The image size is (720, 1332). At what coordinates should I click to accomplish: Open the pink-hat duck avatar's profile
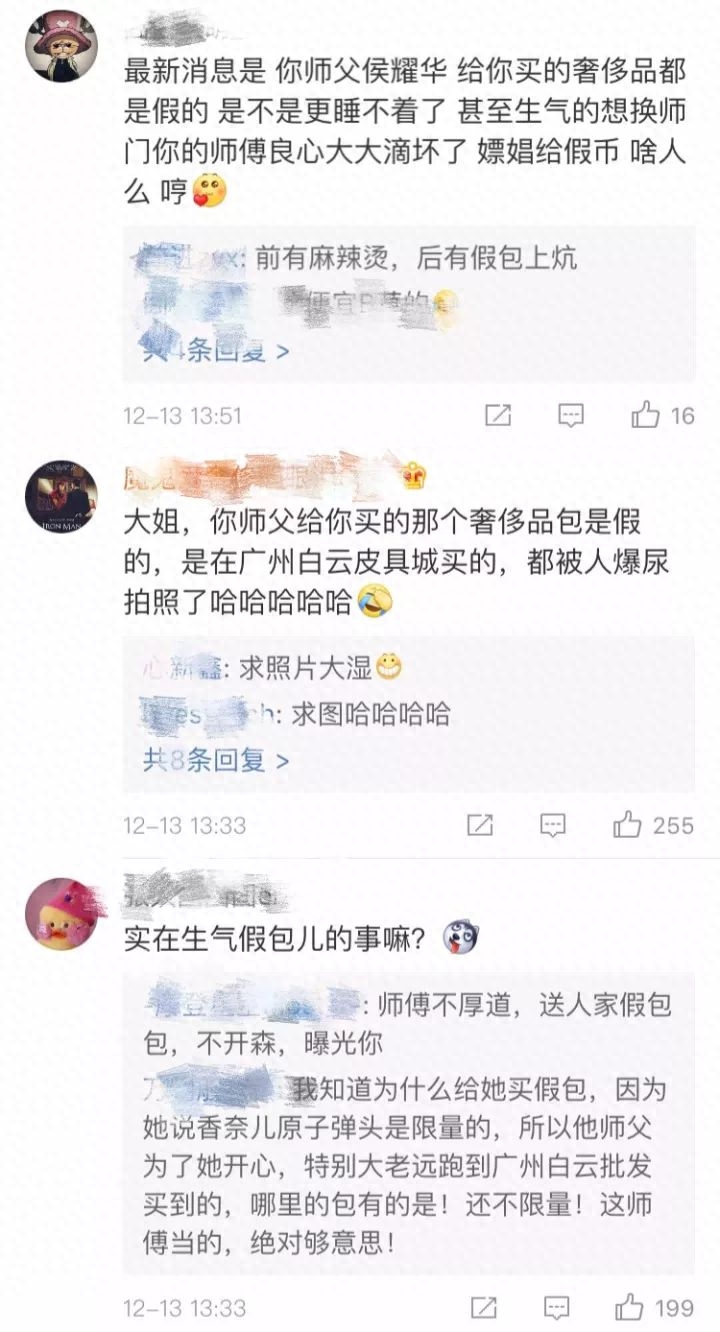(61, 913)
